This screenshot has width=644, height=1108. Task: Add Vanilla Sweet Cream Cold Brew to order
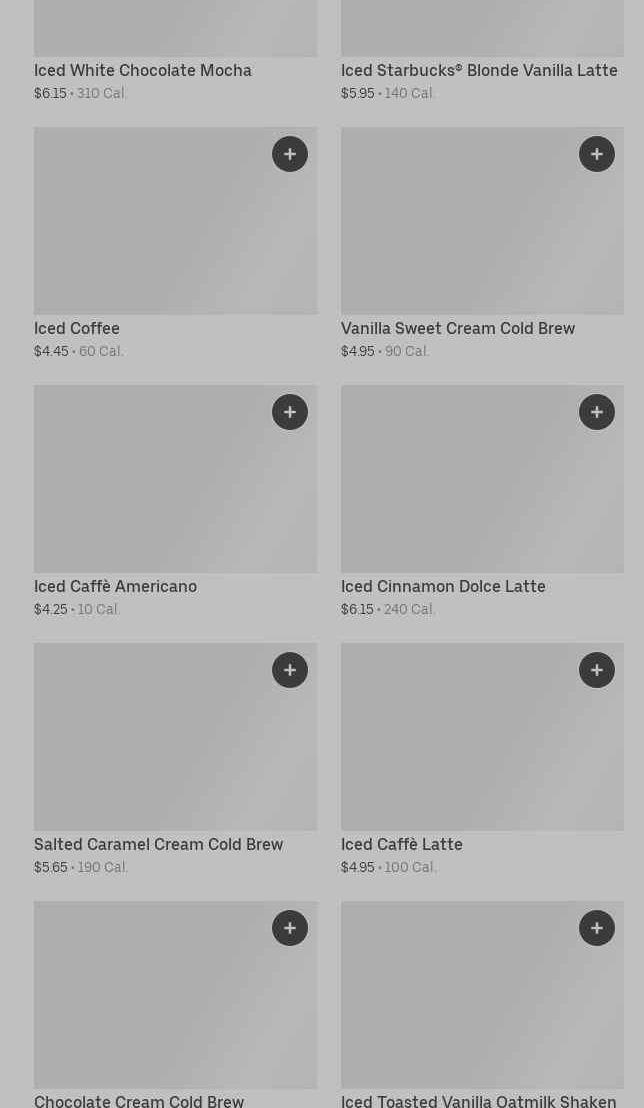click(597, 154)
